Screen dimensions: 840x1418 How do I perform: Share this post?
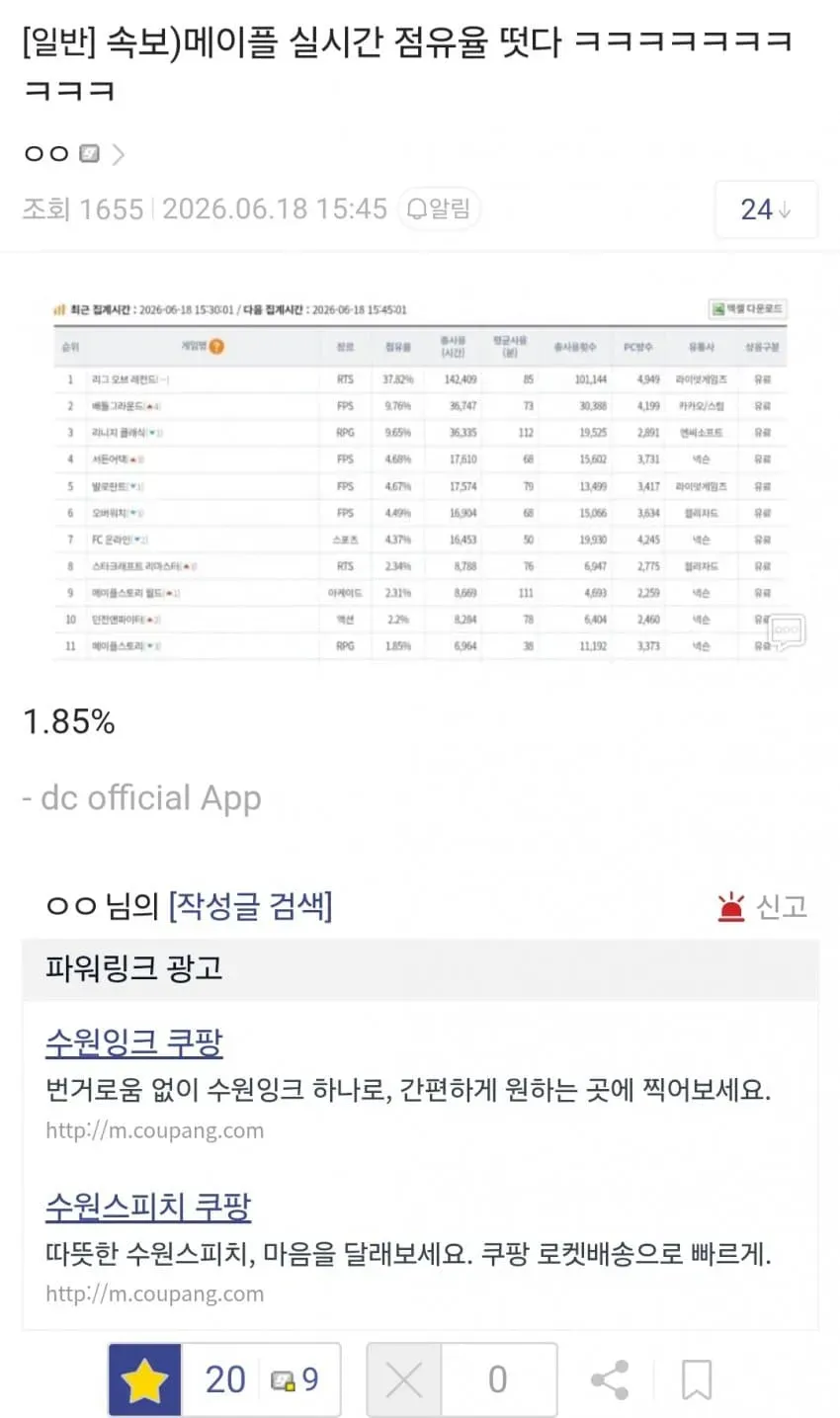point(610,1379)
